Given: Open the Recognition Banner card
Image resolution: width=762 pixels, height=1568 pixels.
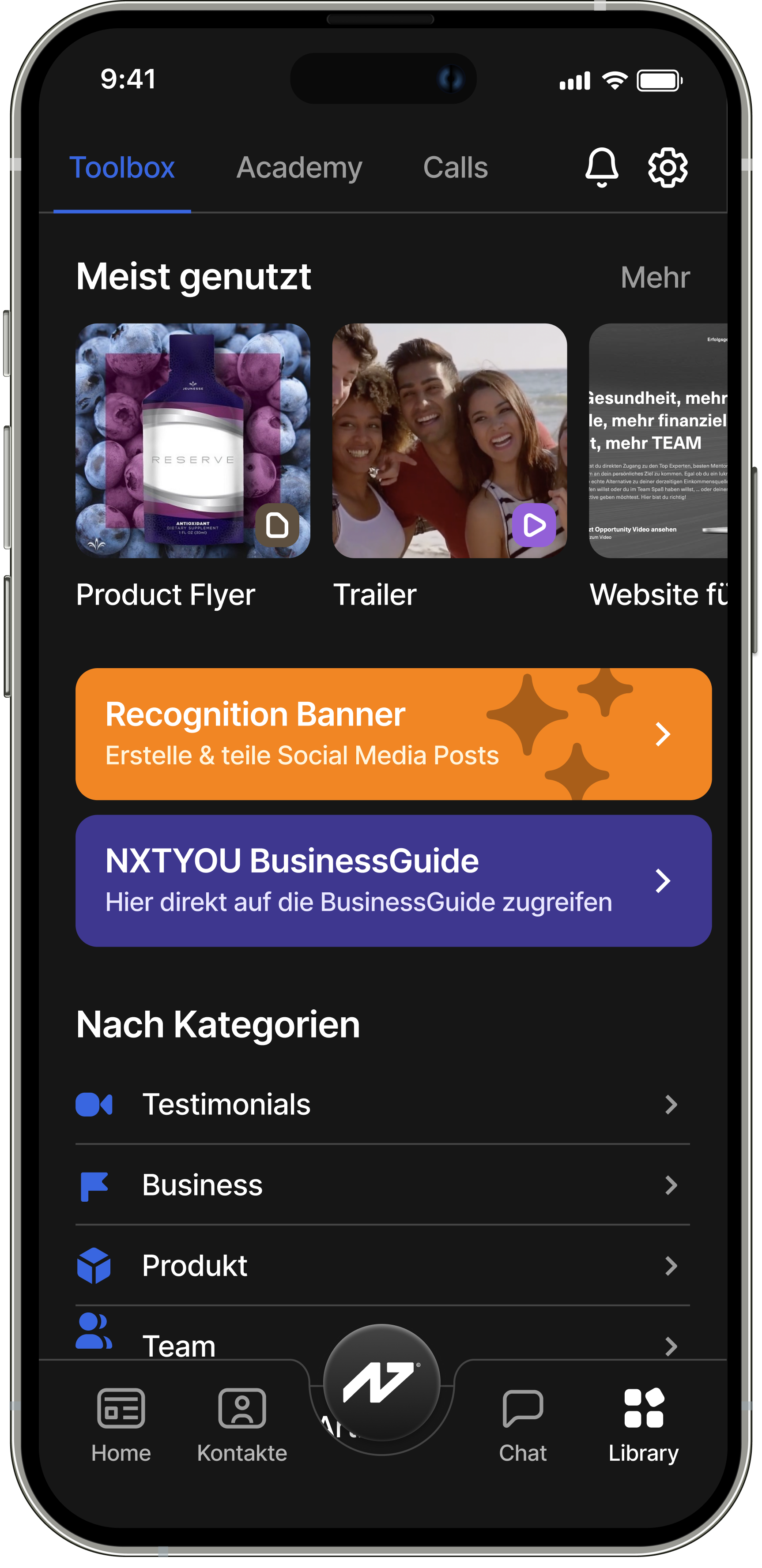Looking at the screenshot, I should point(393,733).
